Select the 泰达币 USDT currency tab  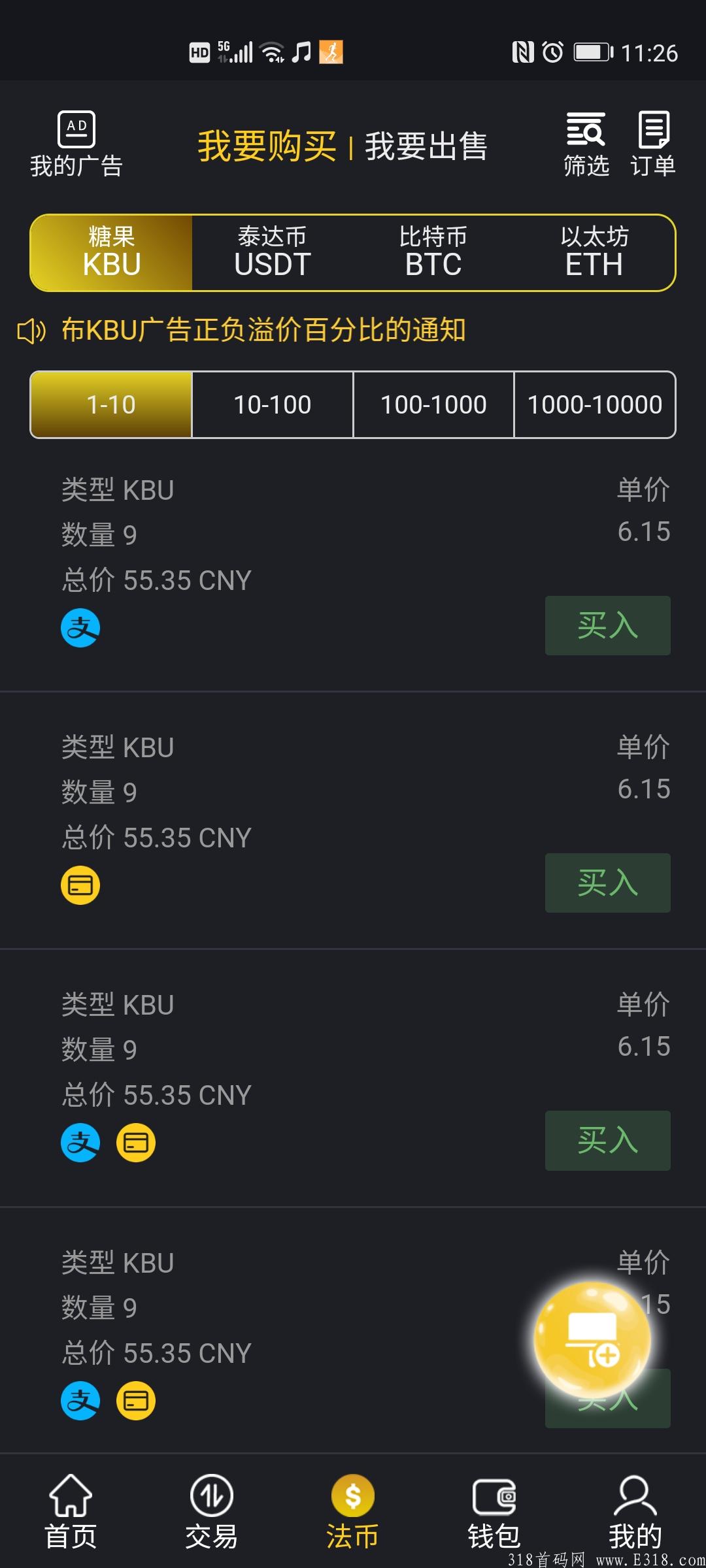click(272, 253)
